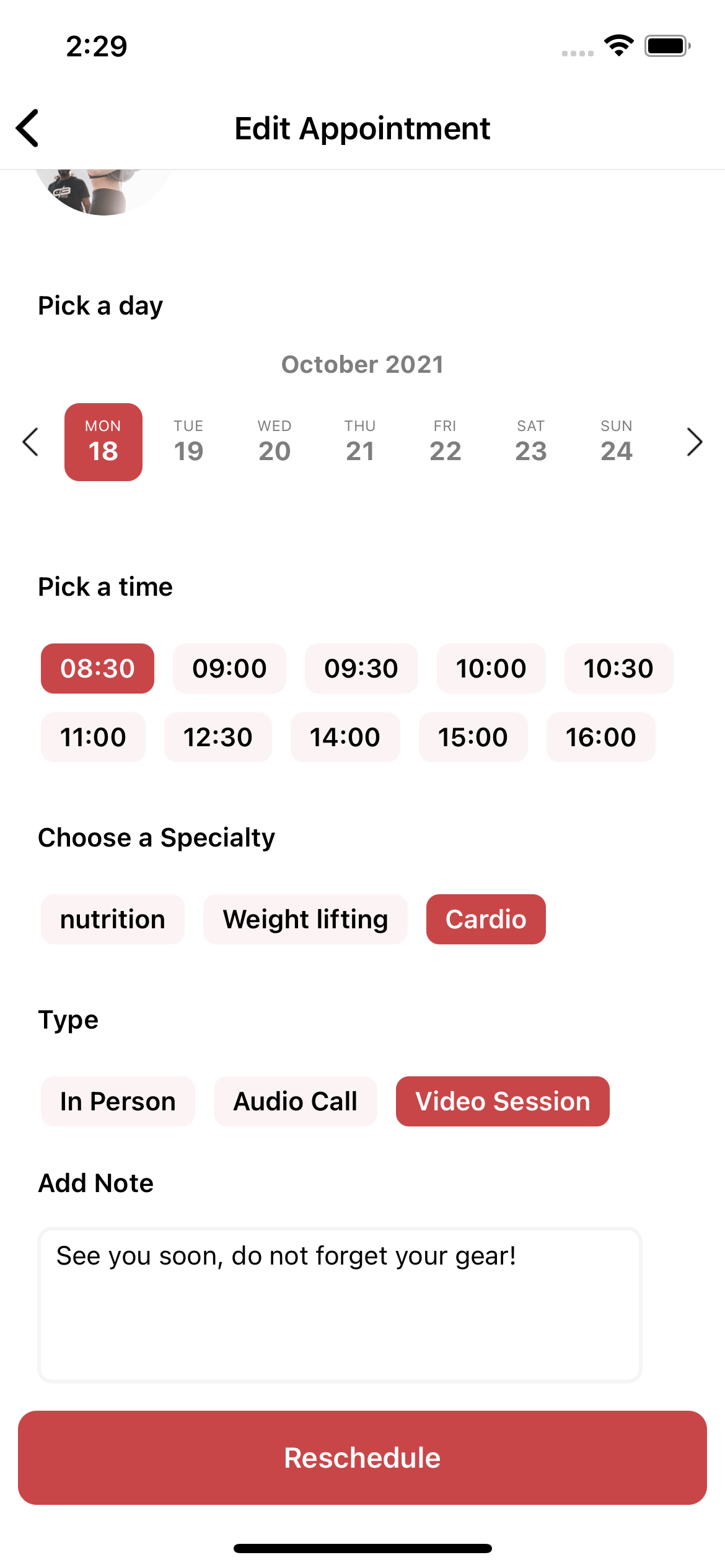725x1568 pixels.
Task: Choose Sunday the 24th
Action: [x=616, y=442]
